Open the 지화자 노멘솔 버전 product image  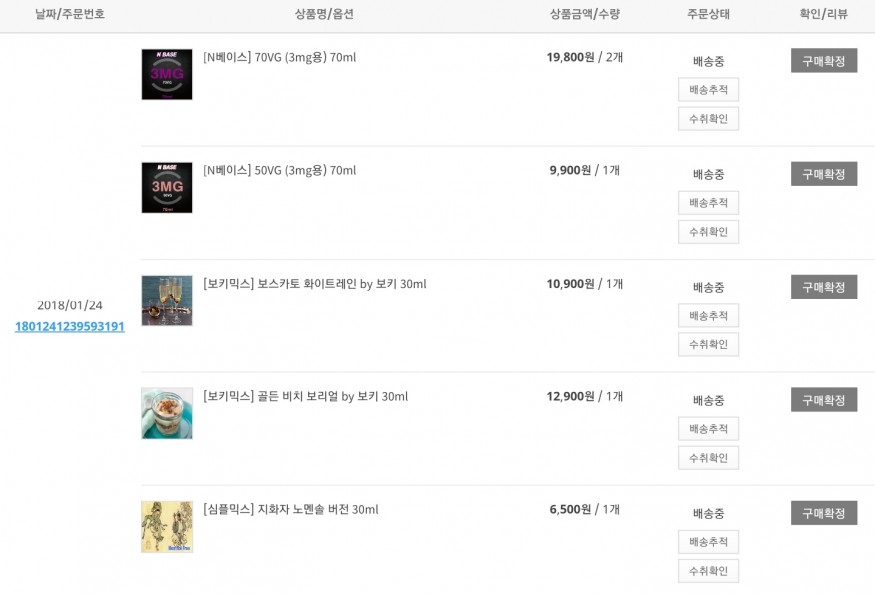167,526
